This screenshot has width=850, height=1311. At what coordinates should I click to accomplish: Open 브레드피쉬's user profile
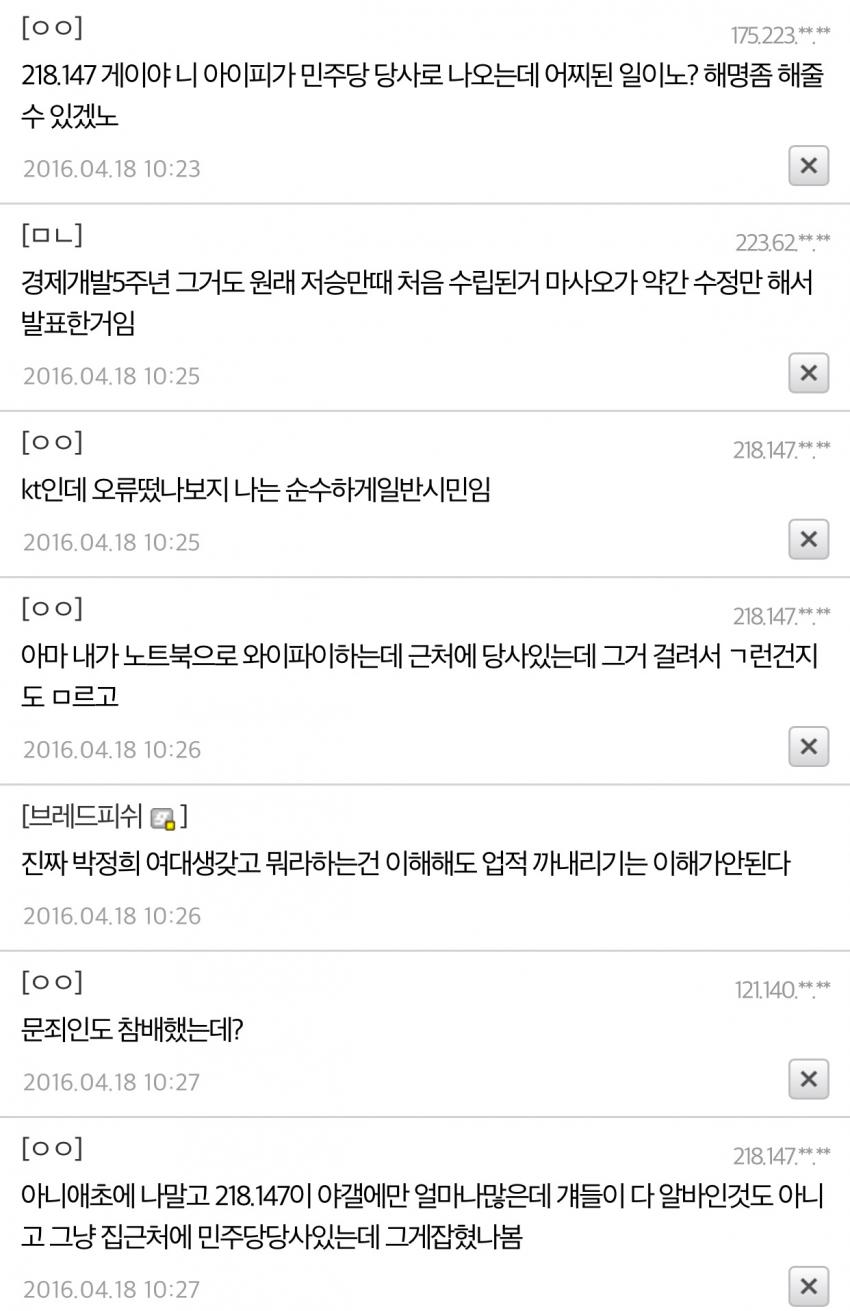click(x=84, y=816)
